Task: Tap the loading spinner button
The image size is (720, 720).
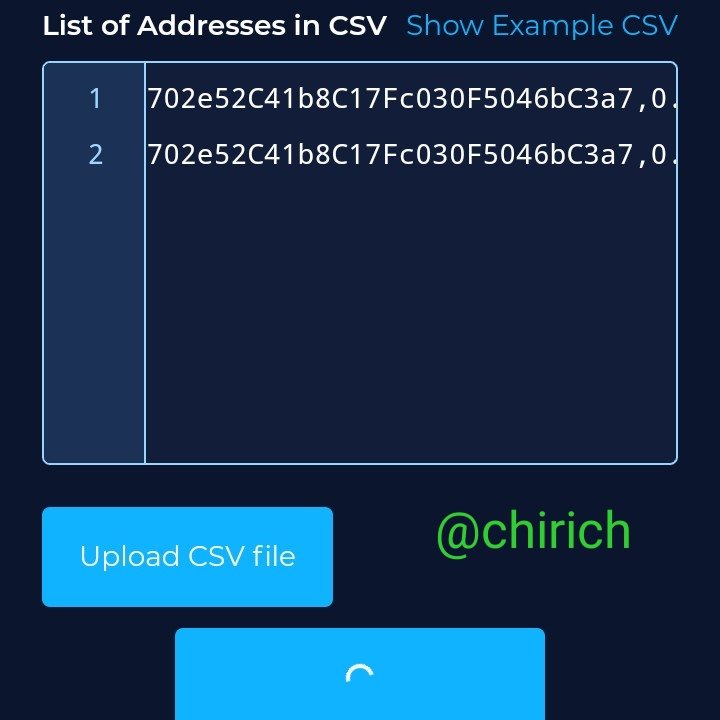Action: tap(359, 675)
